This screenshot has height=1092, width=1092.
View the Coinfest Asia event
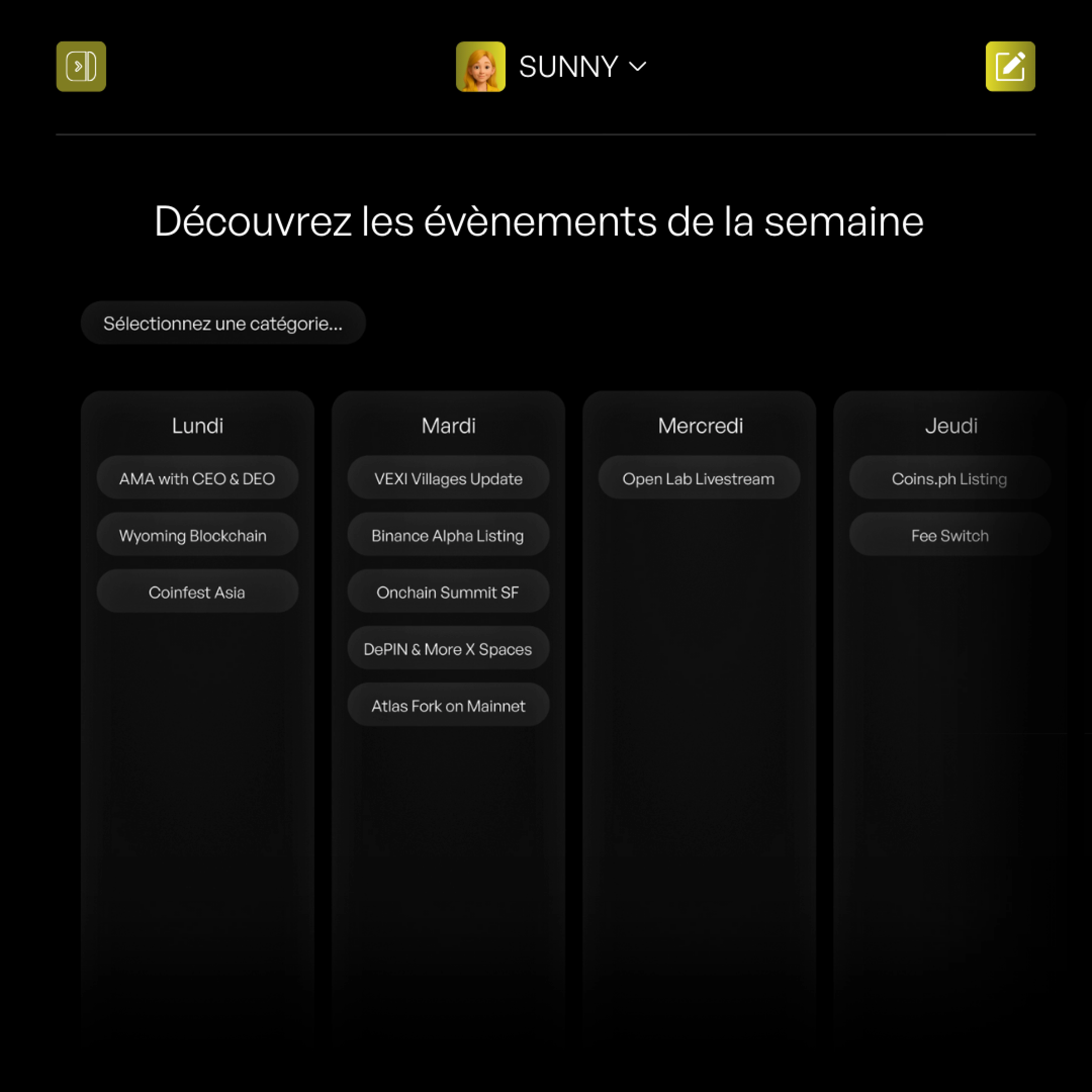197,592
